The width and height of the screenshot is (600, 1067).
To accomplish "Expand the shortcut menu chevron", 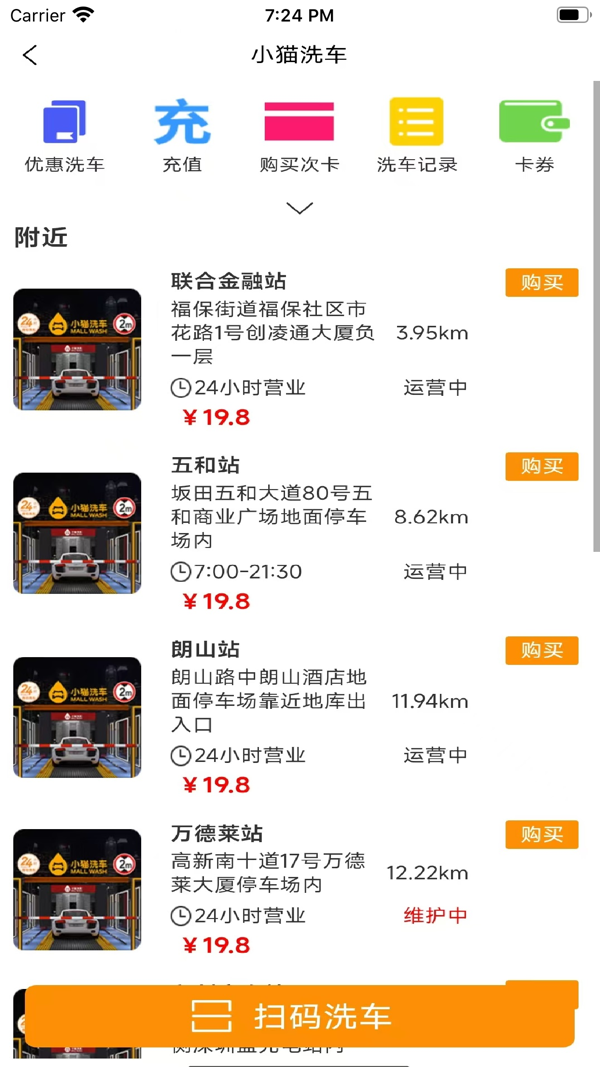I will (x=300, y=208).
